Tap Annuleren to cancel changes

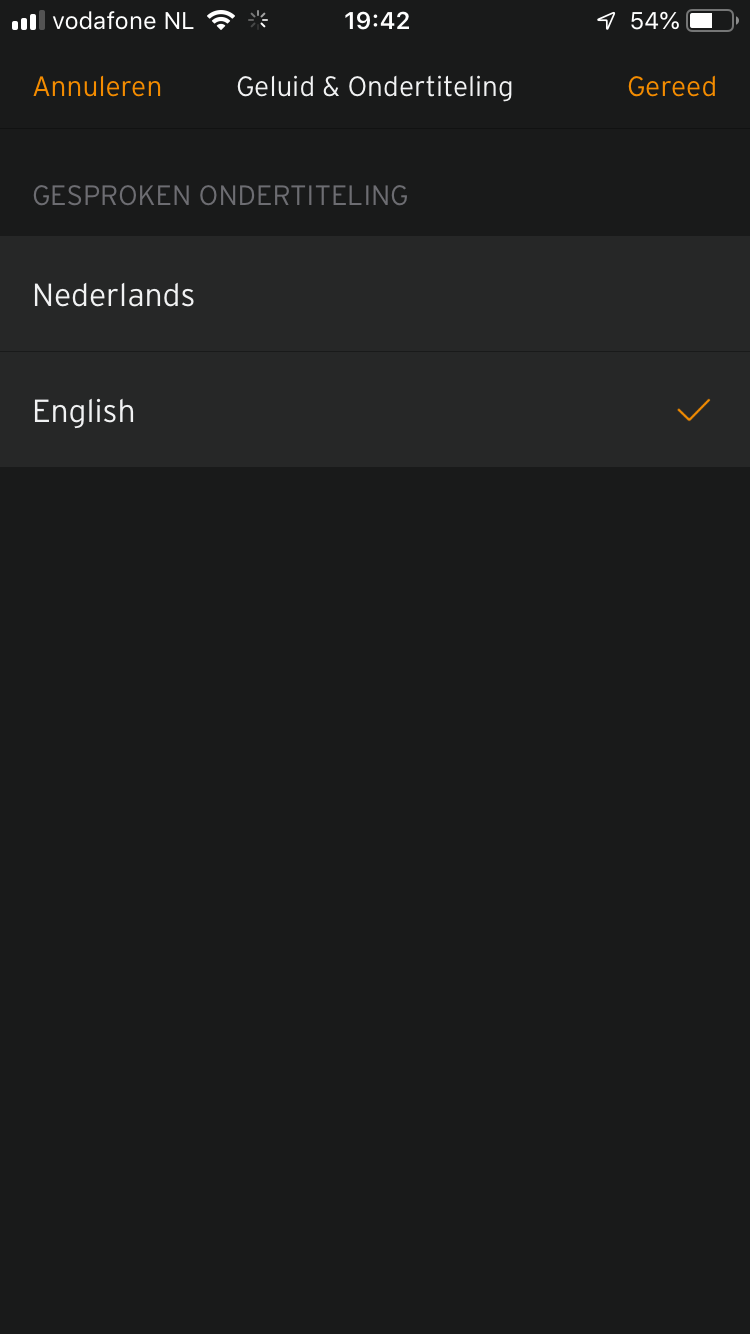97,87
